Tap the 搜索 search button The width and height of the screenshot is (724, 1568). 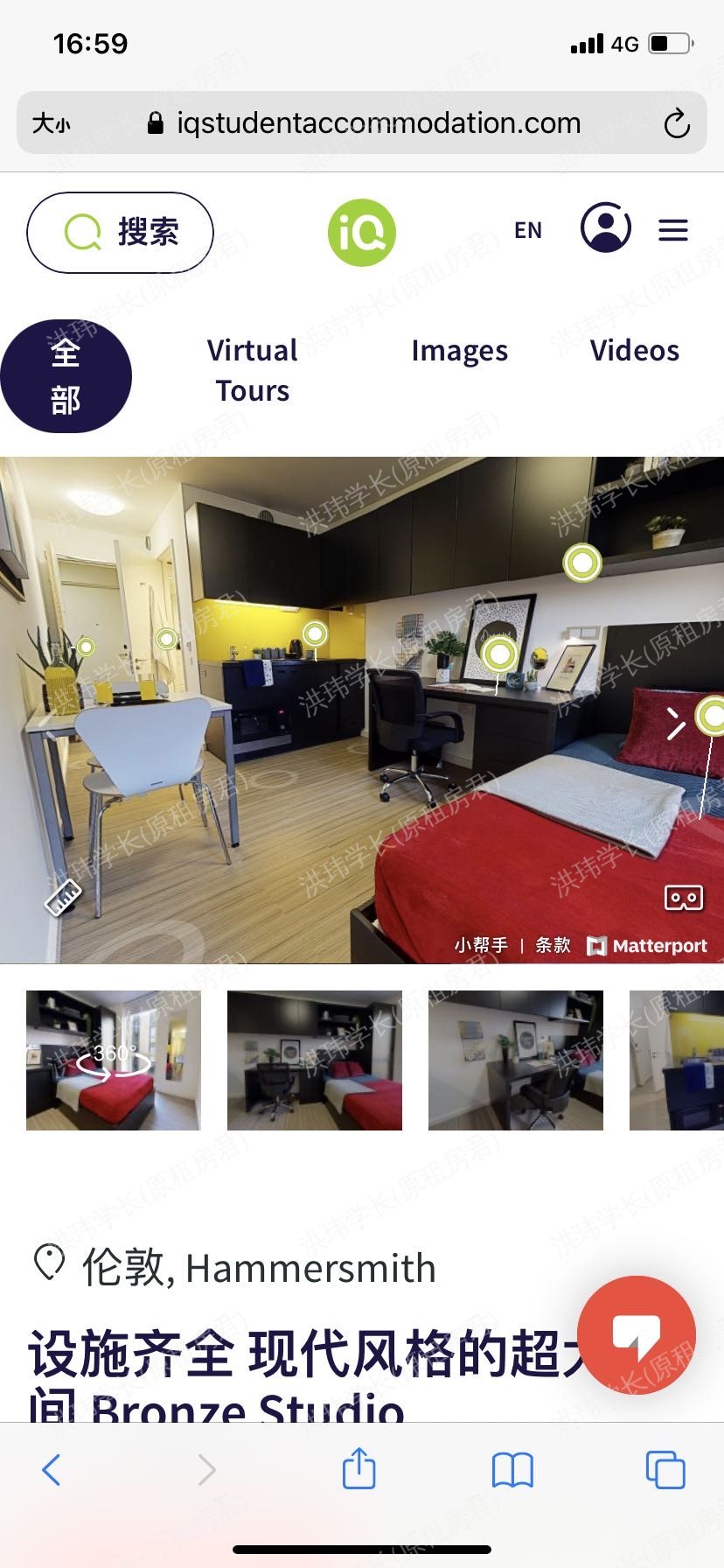[120, 232]
